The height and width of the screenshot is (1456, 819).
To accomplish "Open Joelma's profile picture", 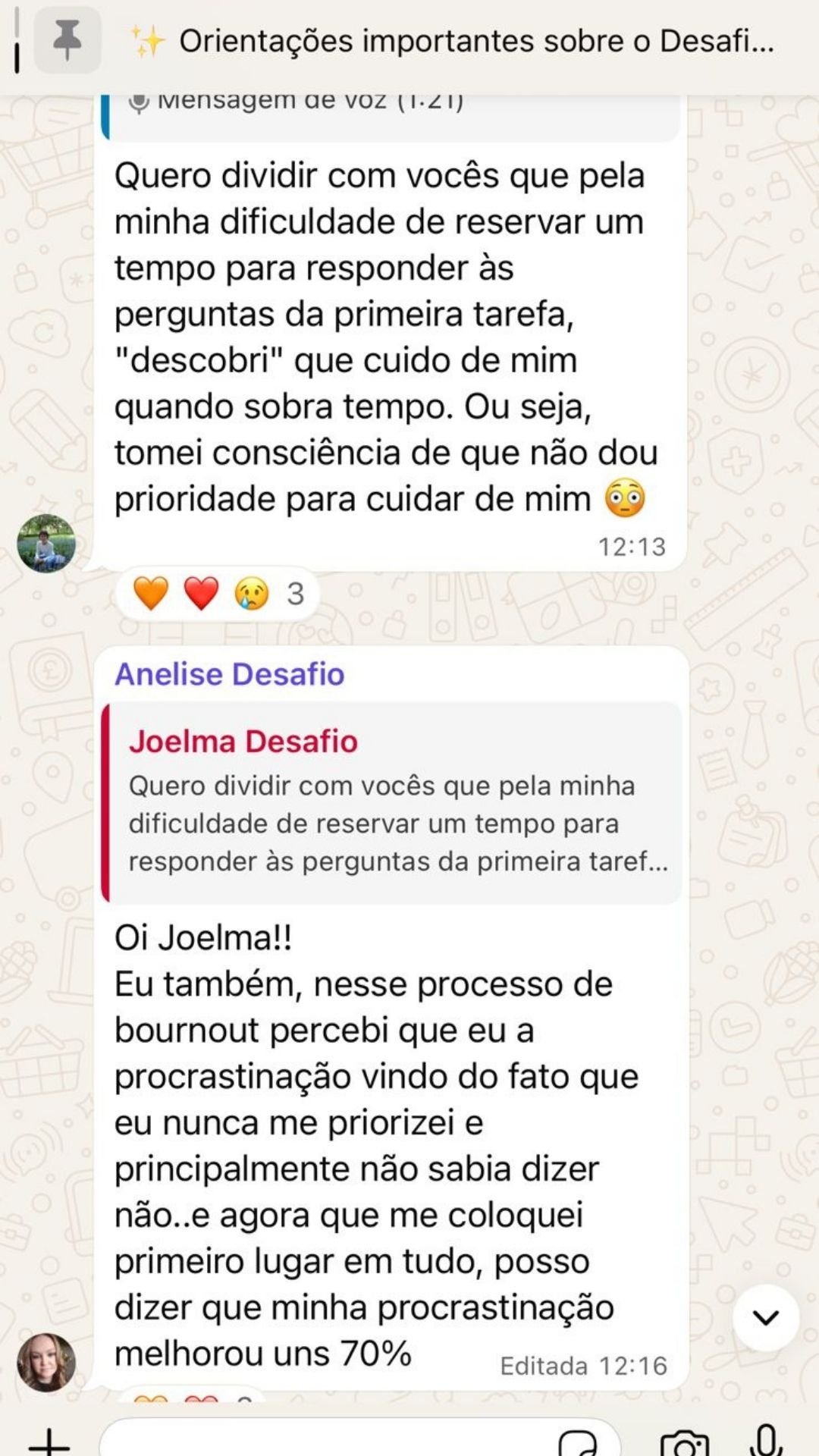I will tap(46, 544).
